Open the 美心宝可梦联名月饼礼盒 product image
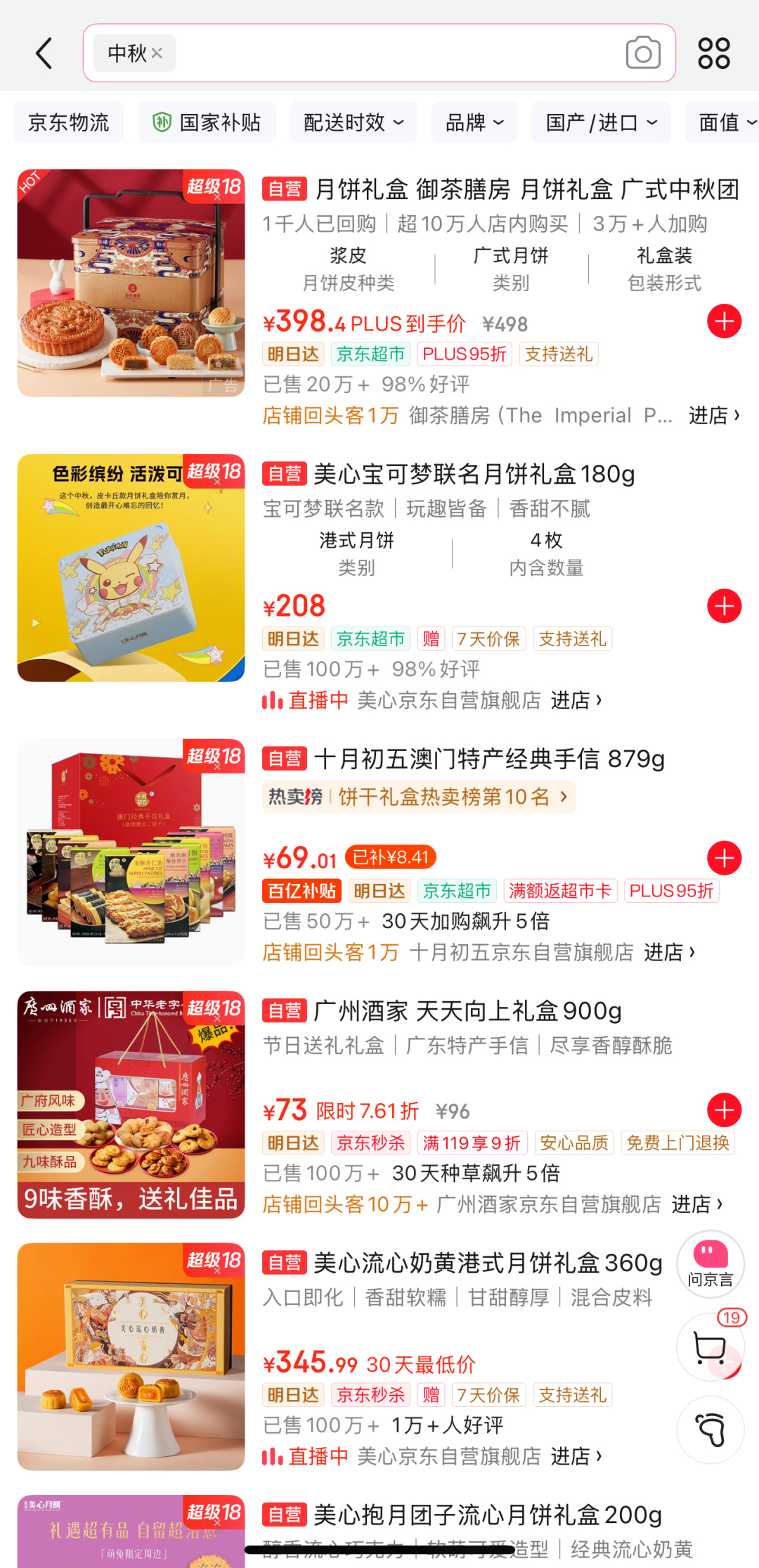759x1568 pixels. pos(131,568)
